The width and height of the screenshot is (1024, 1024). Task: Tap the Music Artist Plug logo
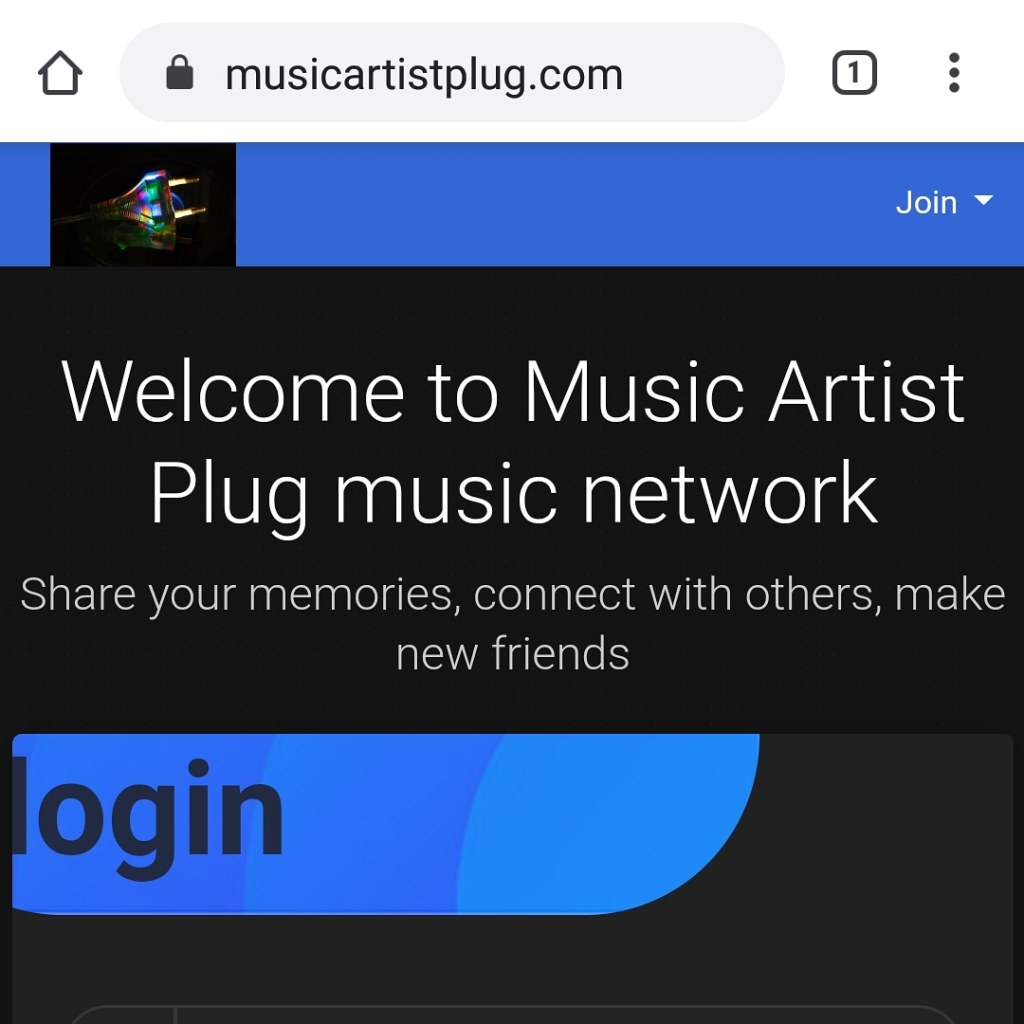(x=143, y=204)
